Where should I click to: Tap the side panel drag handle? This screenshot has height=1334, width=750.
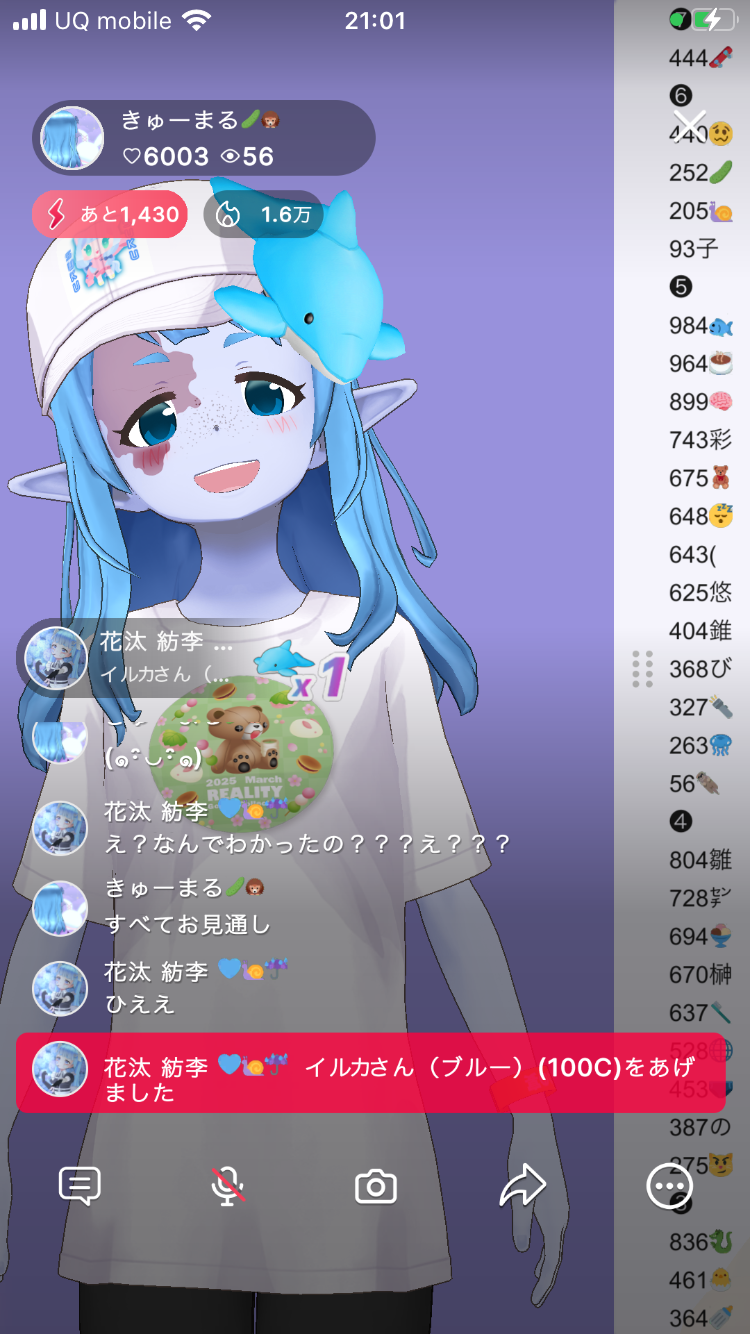point(643,669)
